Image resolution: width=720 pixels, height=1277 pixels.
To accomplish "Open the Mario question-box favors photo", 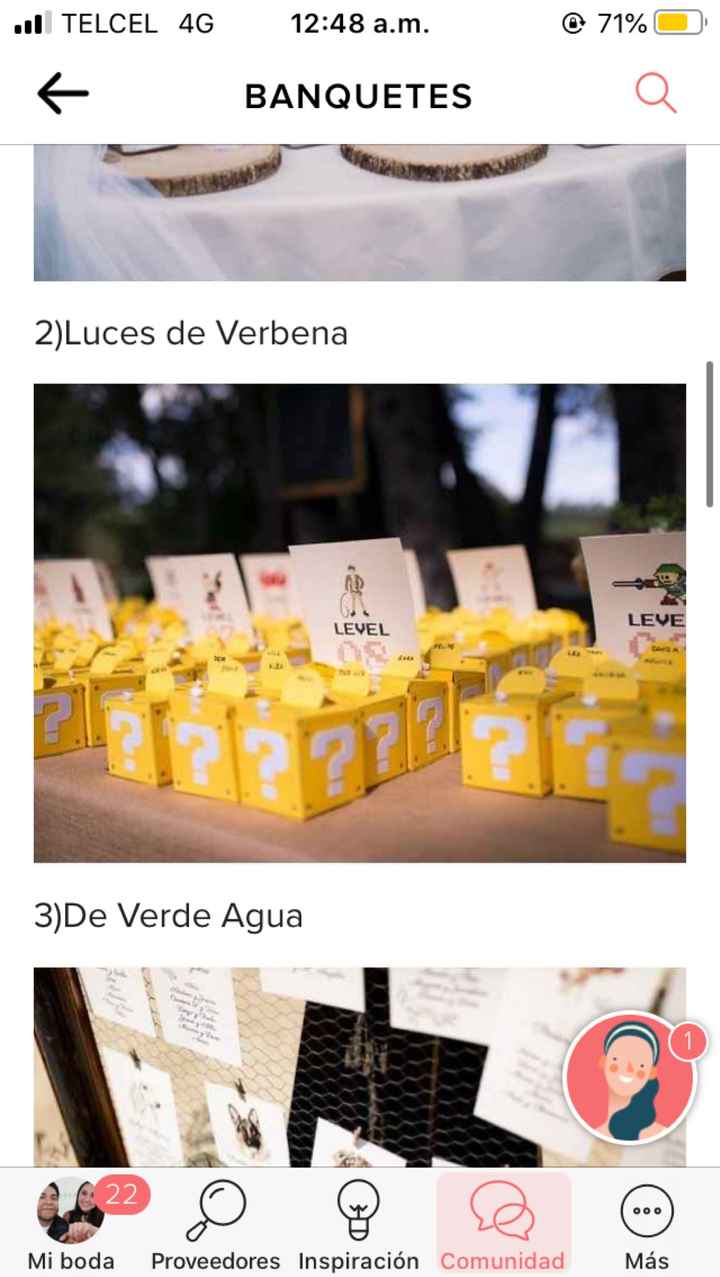I will click(x=358, y=623).
